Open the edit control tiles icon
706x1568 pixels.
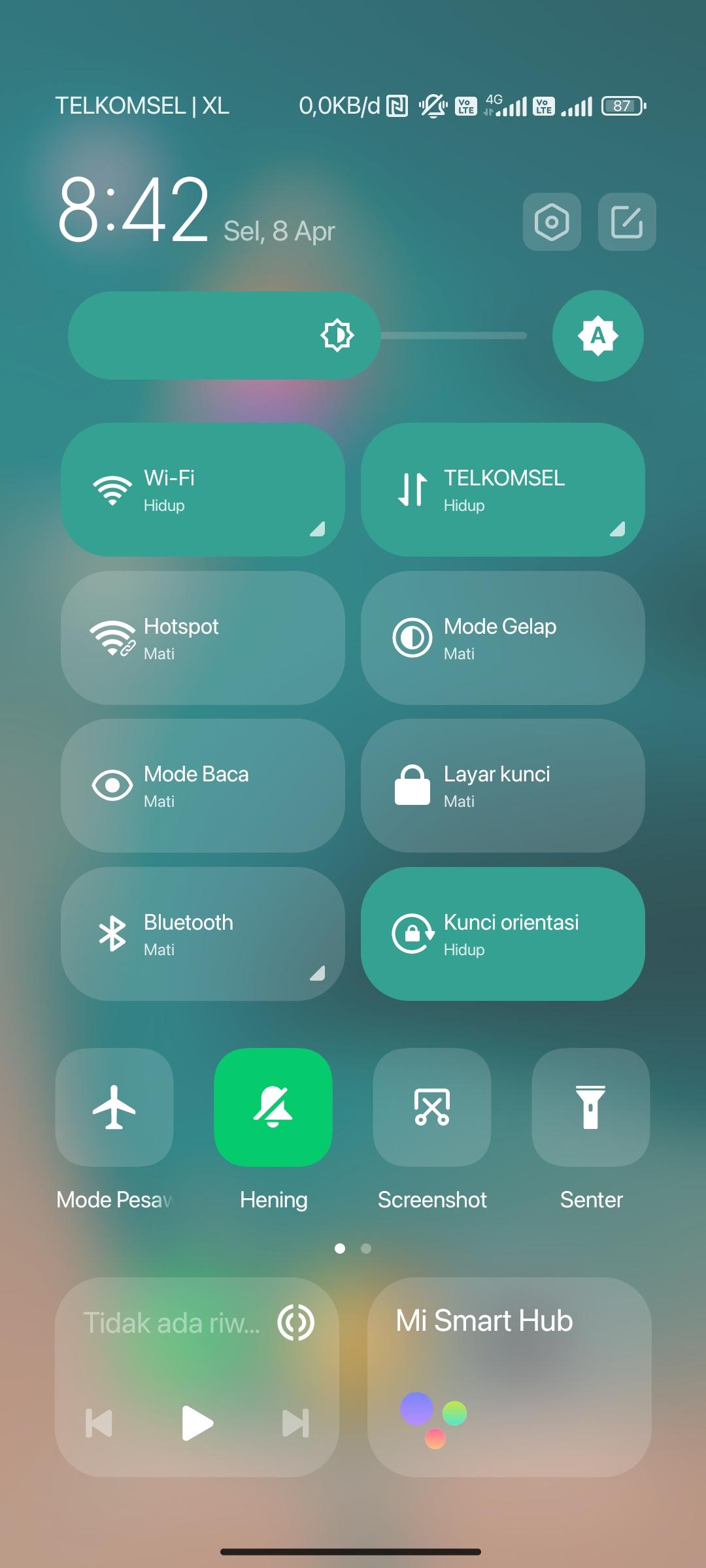[x=627, y=222]
